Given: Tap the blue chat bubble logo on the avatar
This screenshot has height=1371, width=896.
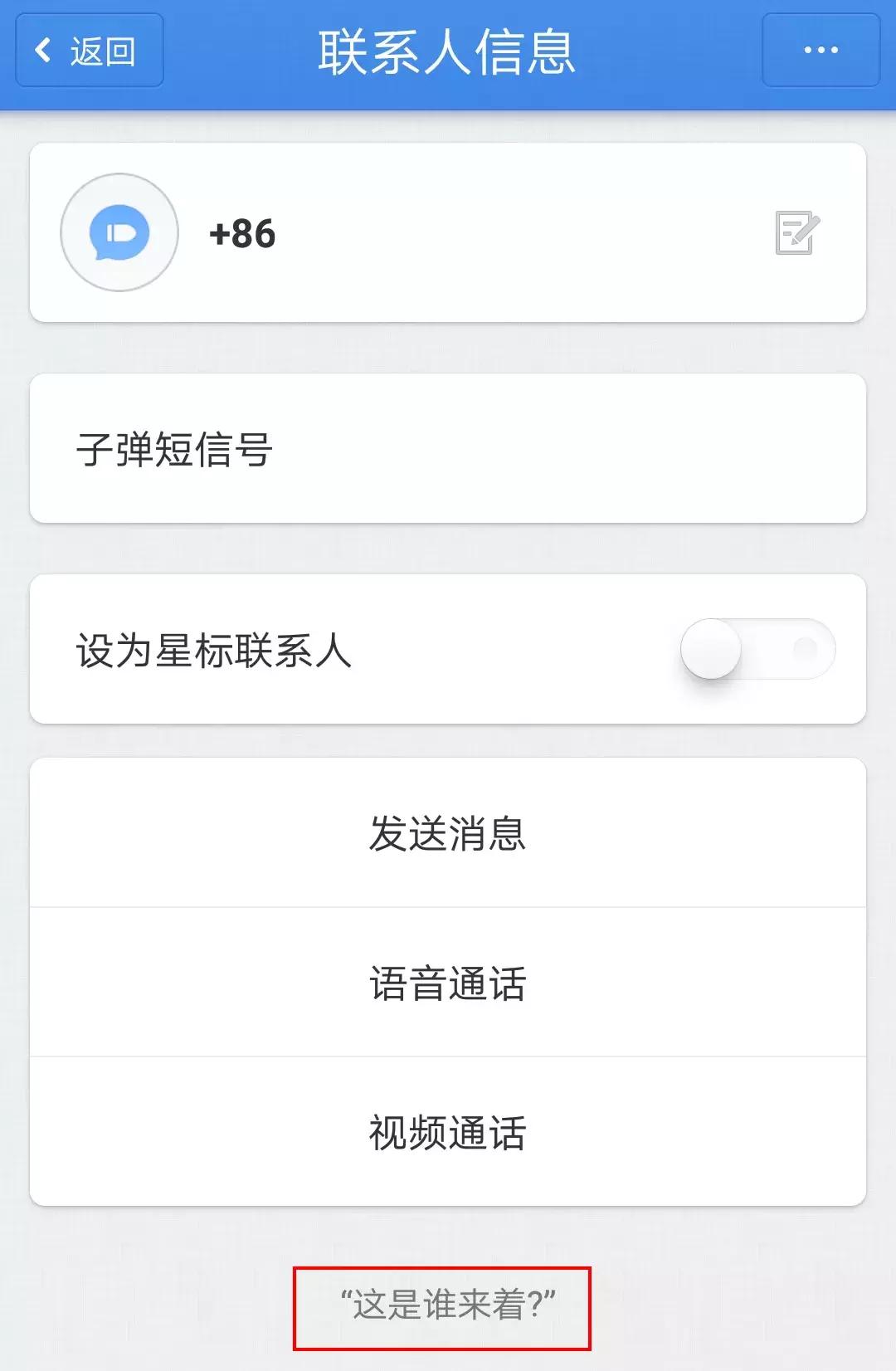Looking at the screenshot, I should tap(119, 232).
